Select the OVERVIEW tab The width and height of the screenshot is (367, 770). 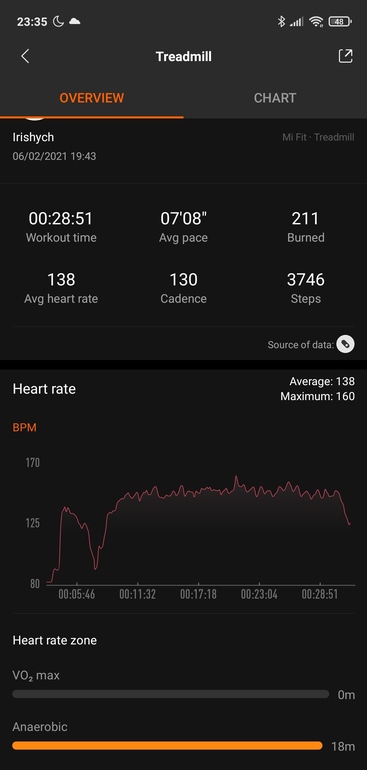coord(92,98)
